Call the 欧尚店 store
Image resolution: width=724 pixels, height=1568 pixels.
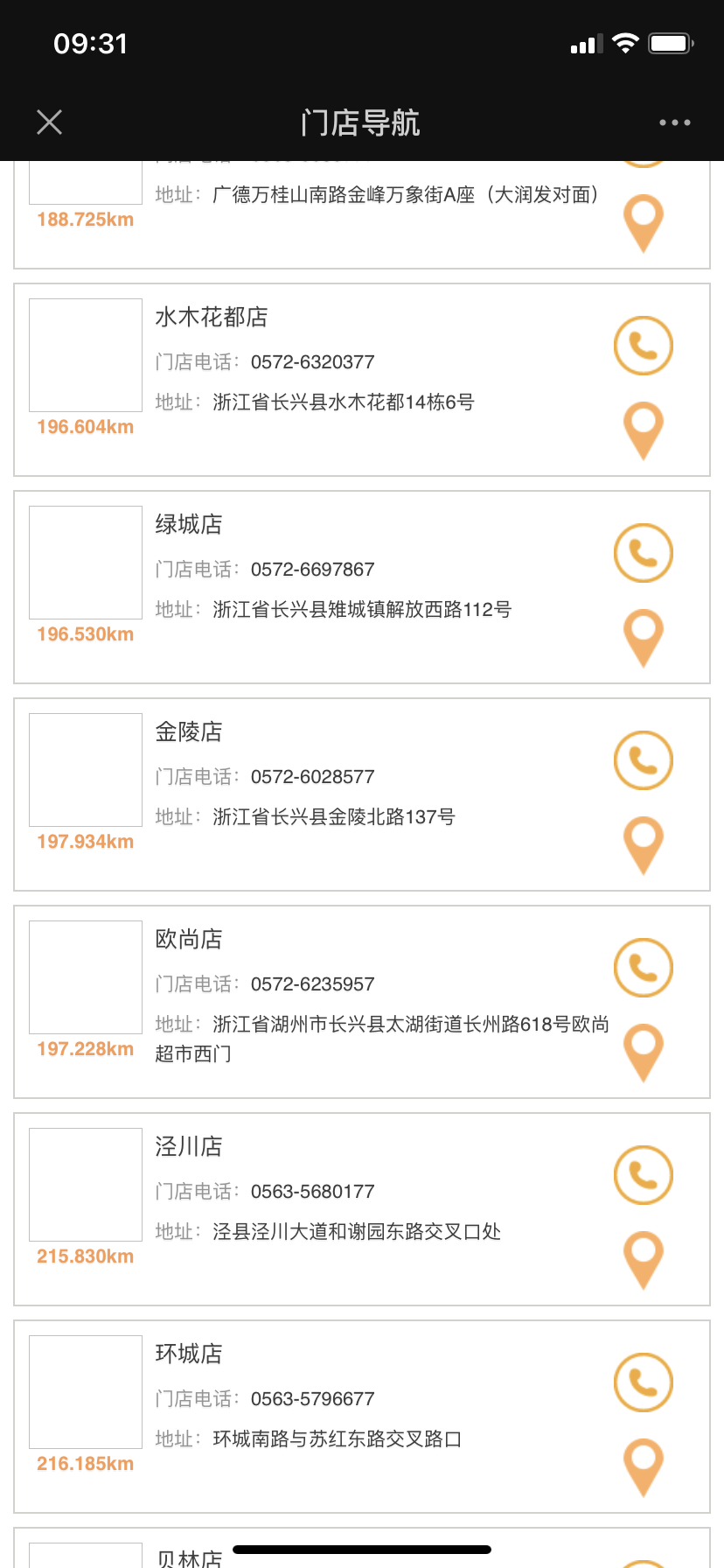point(644,968)
